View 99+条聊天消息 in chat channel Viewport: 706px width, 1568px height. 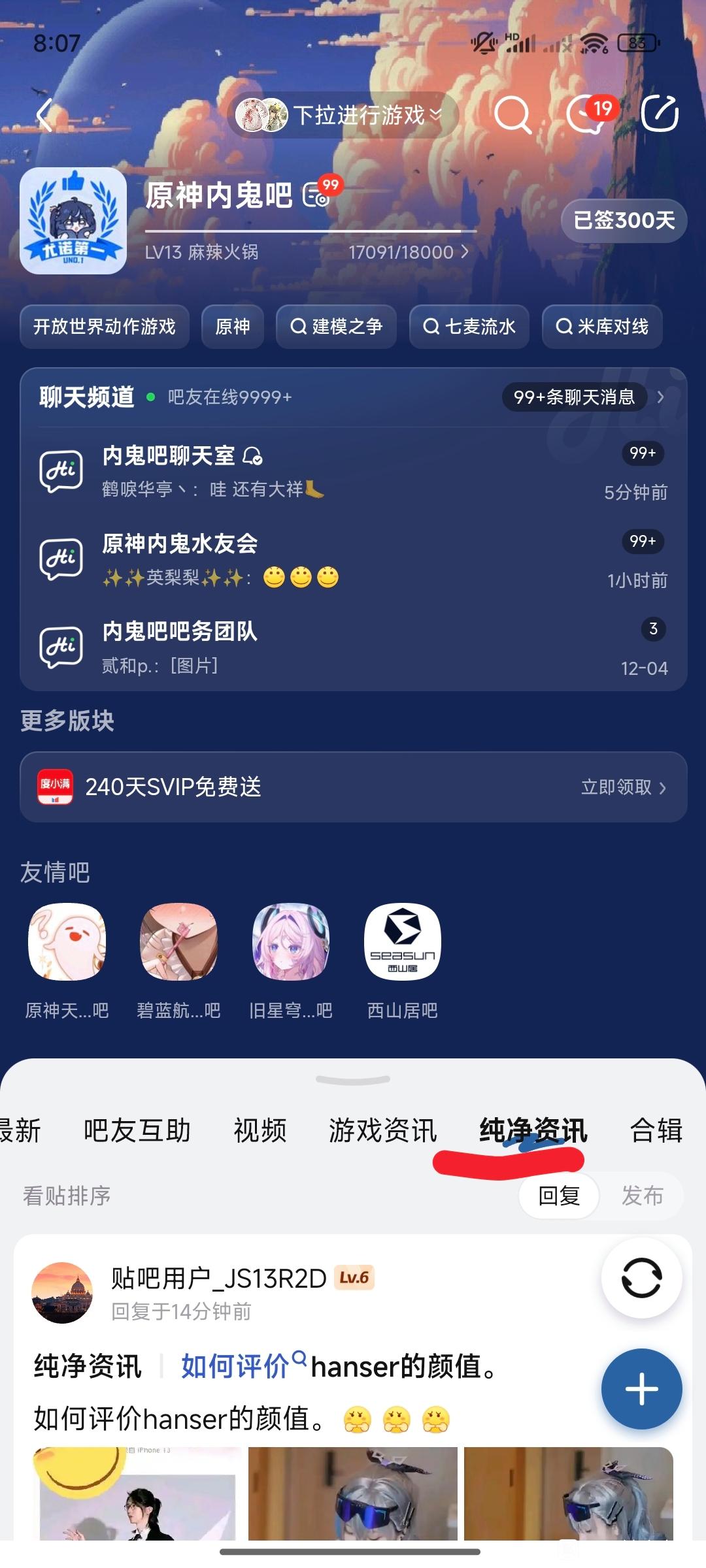tap(574, 397)
